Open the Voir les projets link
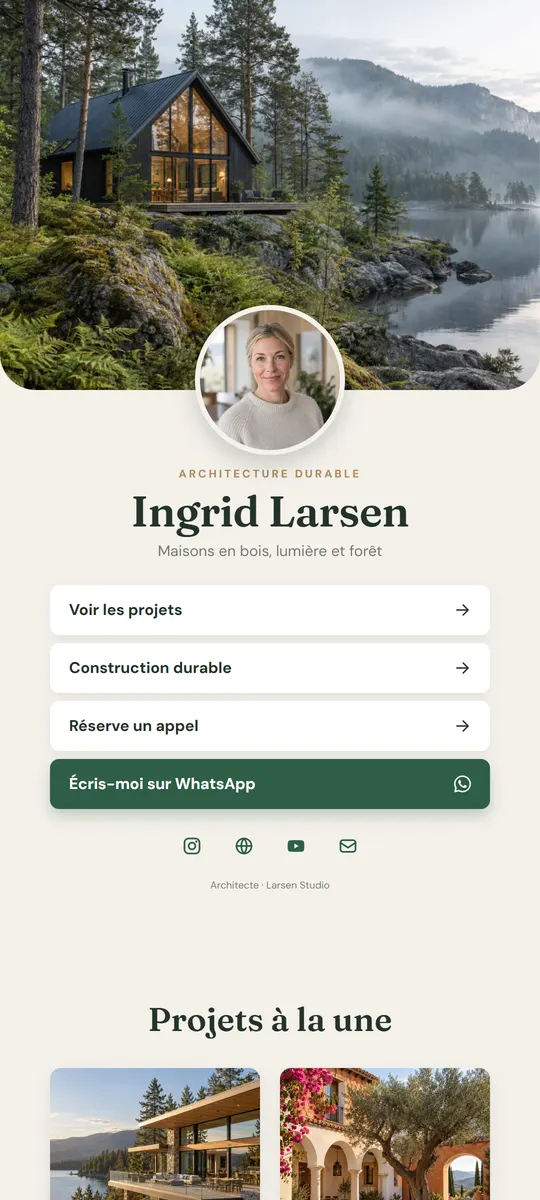The height and width of the screenshot is (1200, 540). pos(270,610)
